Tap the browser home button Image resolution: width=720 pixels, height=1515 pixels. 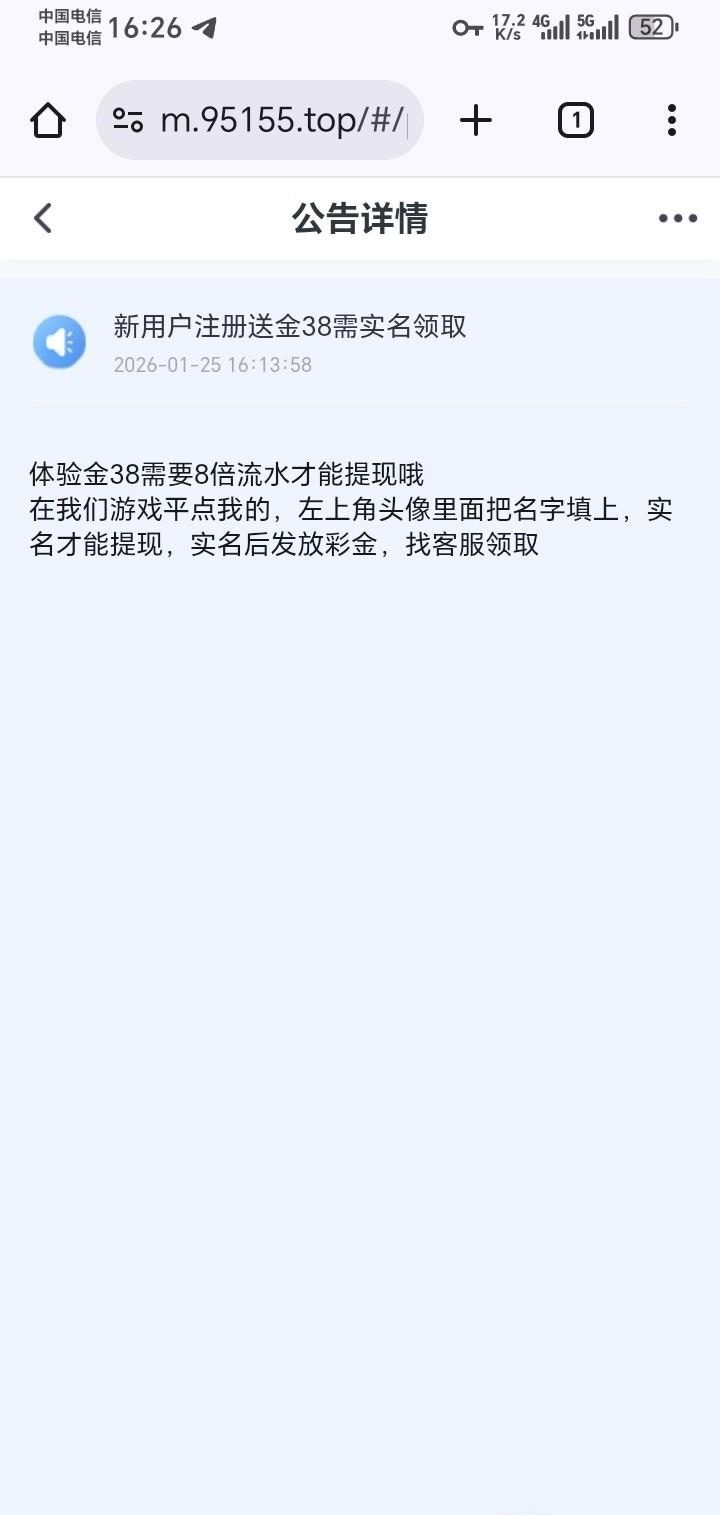[48, 121]
